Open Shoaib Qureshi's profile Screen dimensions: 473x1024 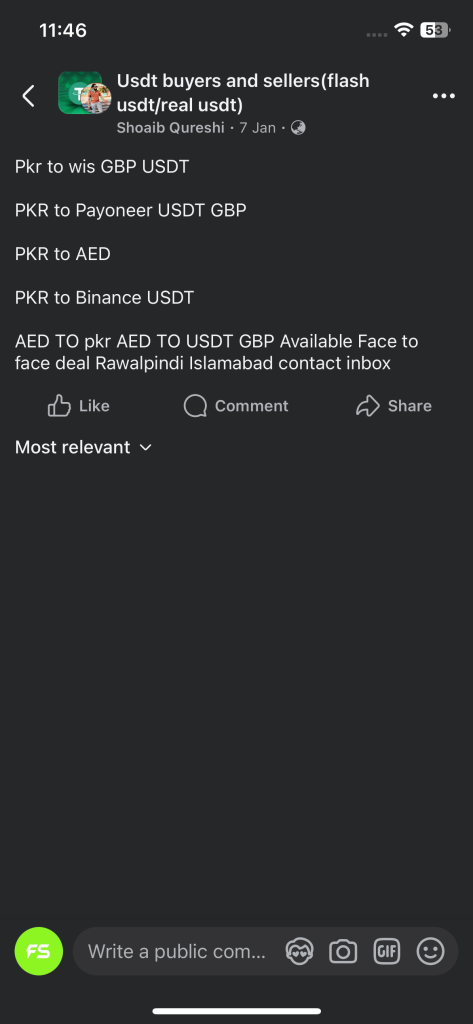click(x=170, y=127)
